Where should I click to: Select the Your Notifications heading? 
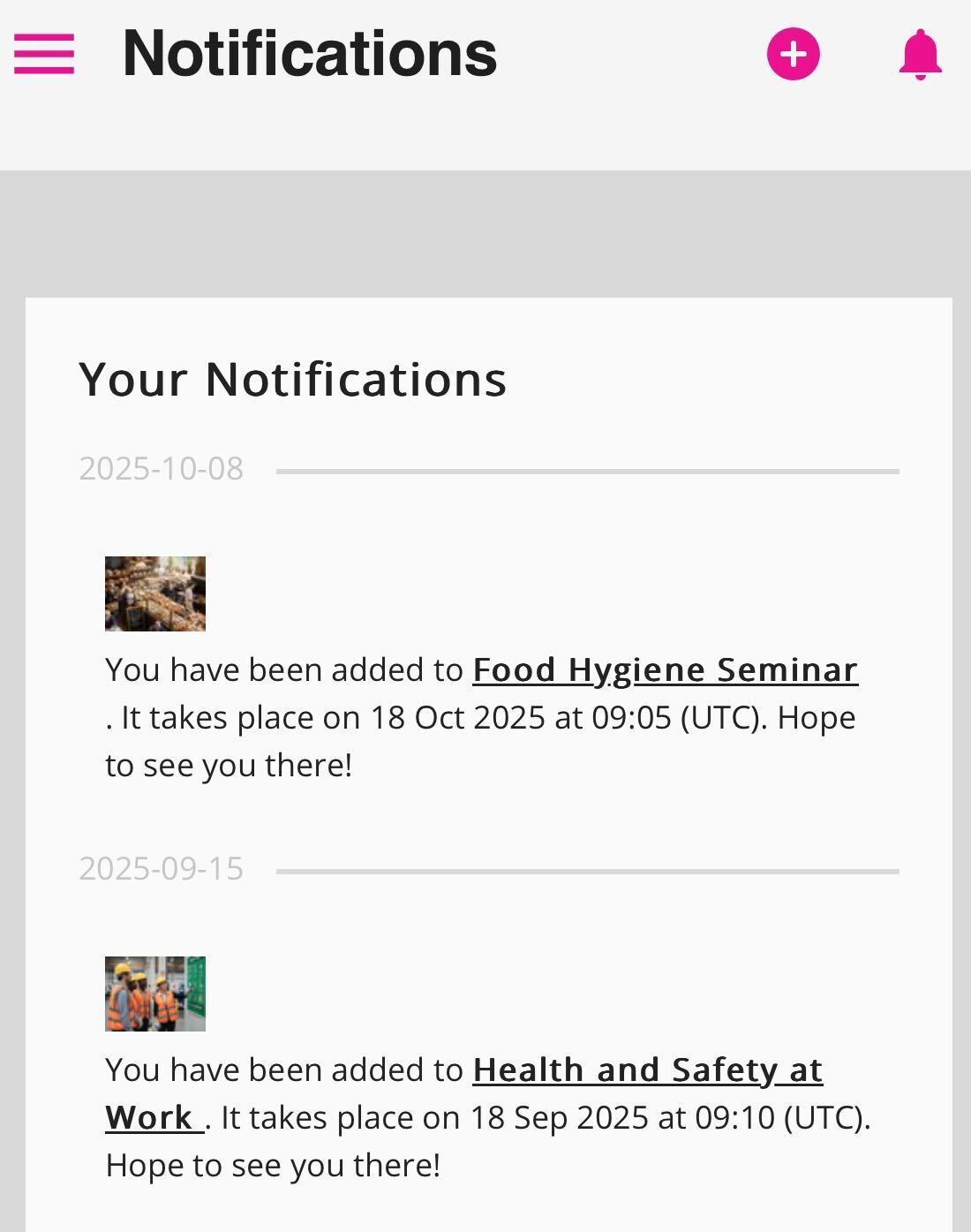click(293, 380)
